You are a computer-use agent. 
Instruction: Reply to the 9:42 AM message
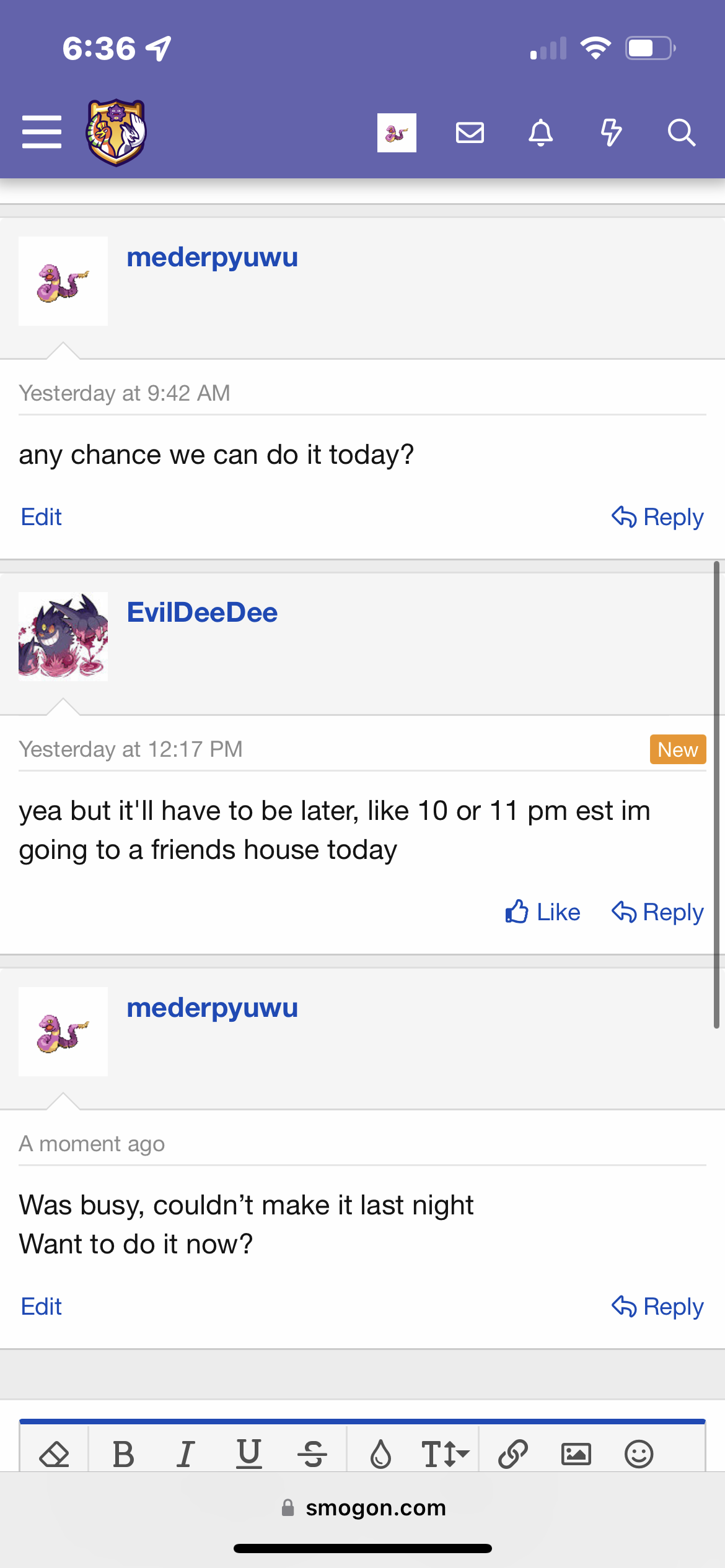pos(657,517)
